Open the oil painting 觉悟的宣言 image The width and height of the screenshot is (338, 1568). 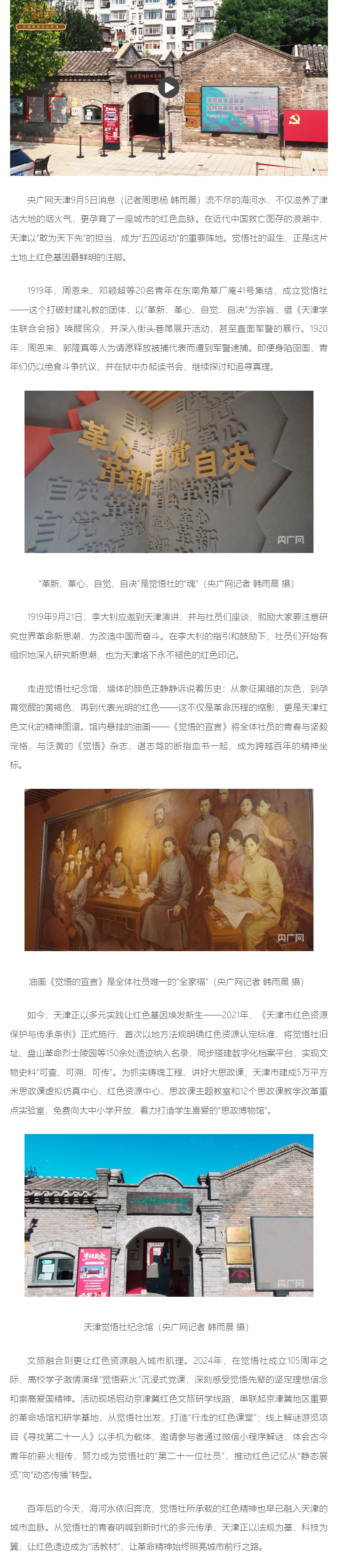pyautogui.click(x=169, y=870)
